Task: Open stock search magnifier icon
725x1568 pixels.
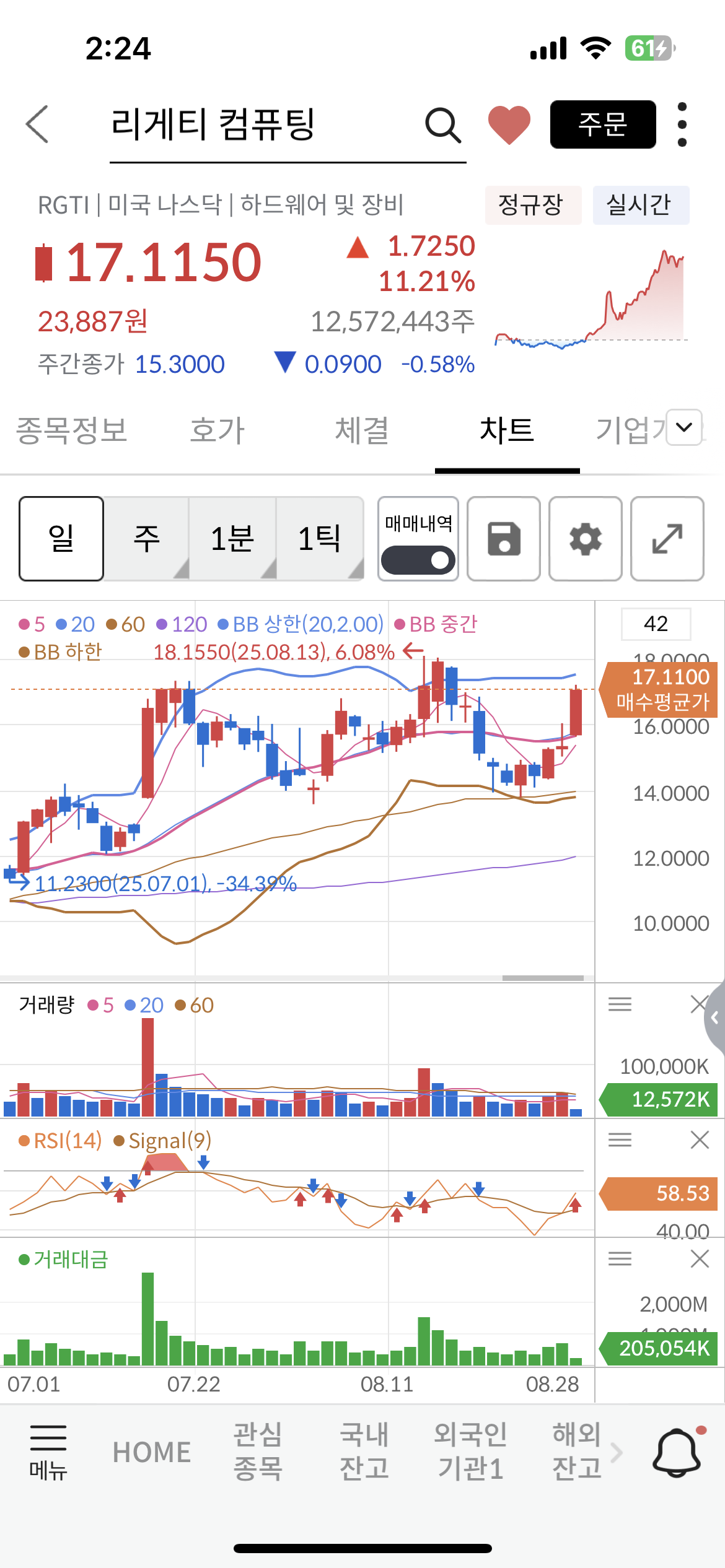Action: click(443, 125)
